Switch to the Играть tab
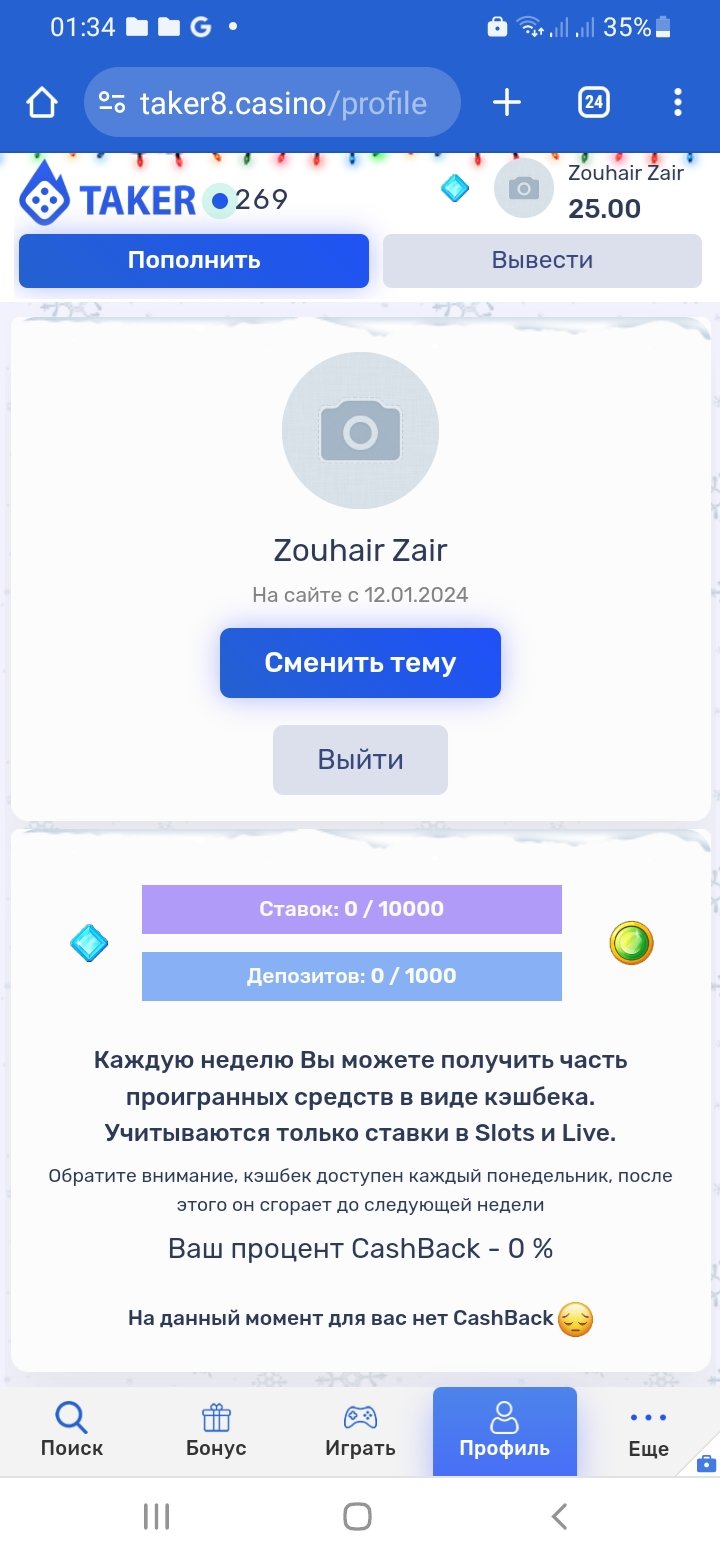 360,1430
